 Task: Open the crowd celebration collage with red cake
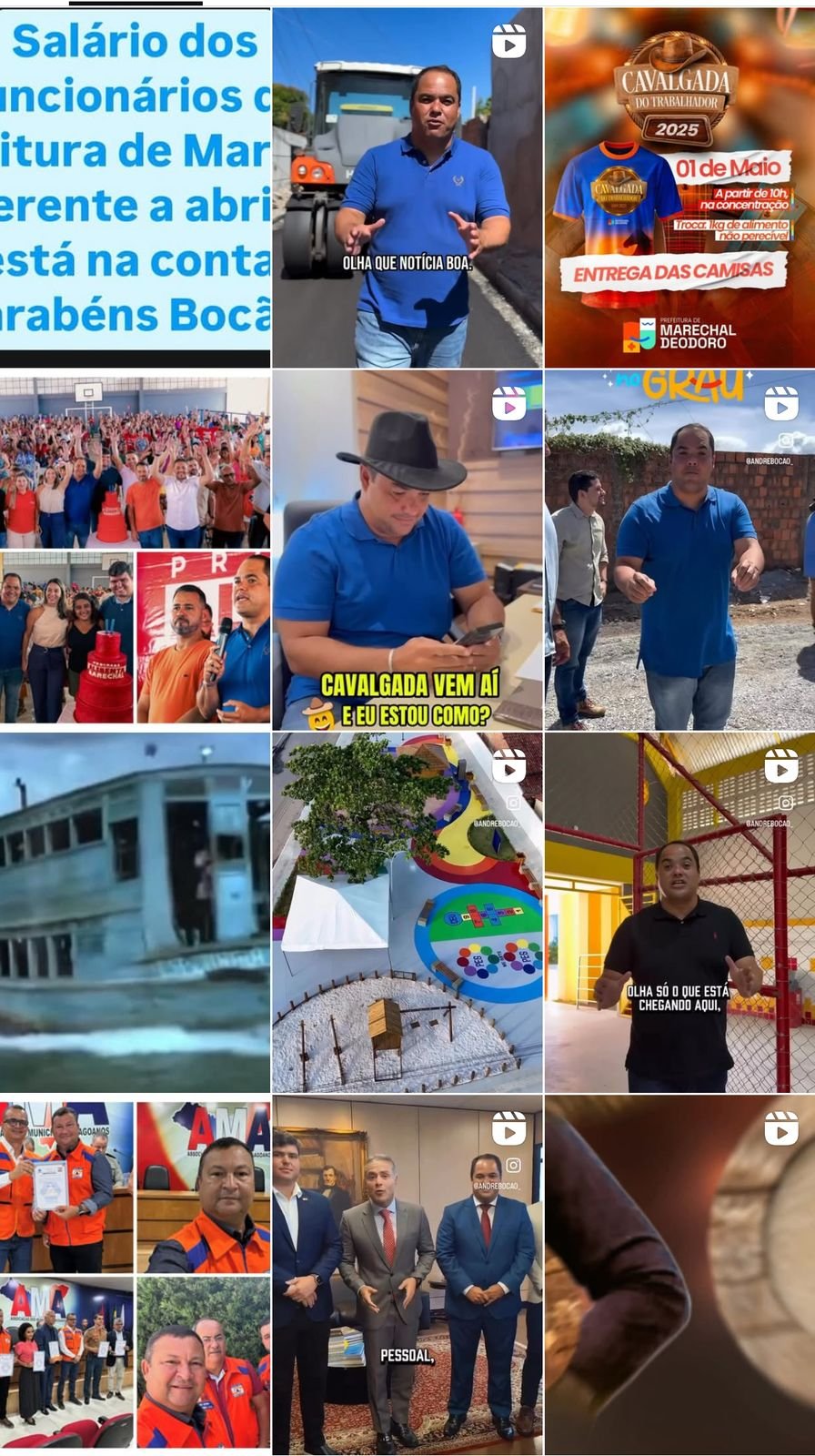[135, 549]
